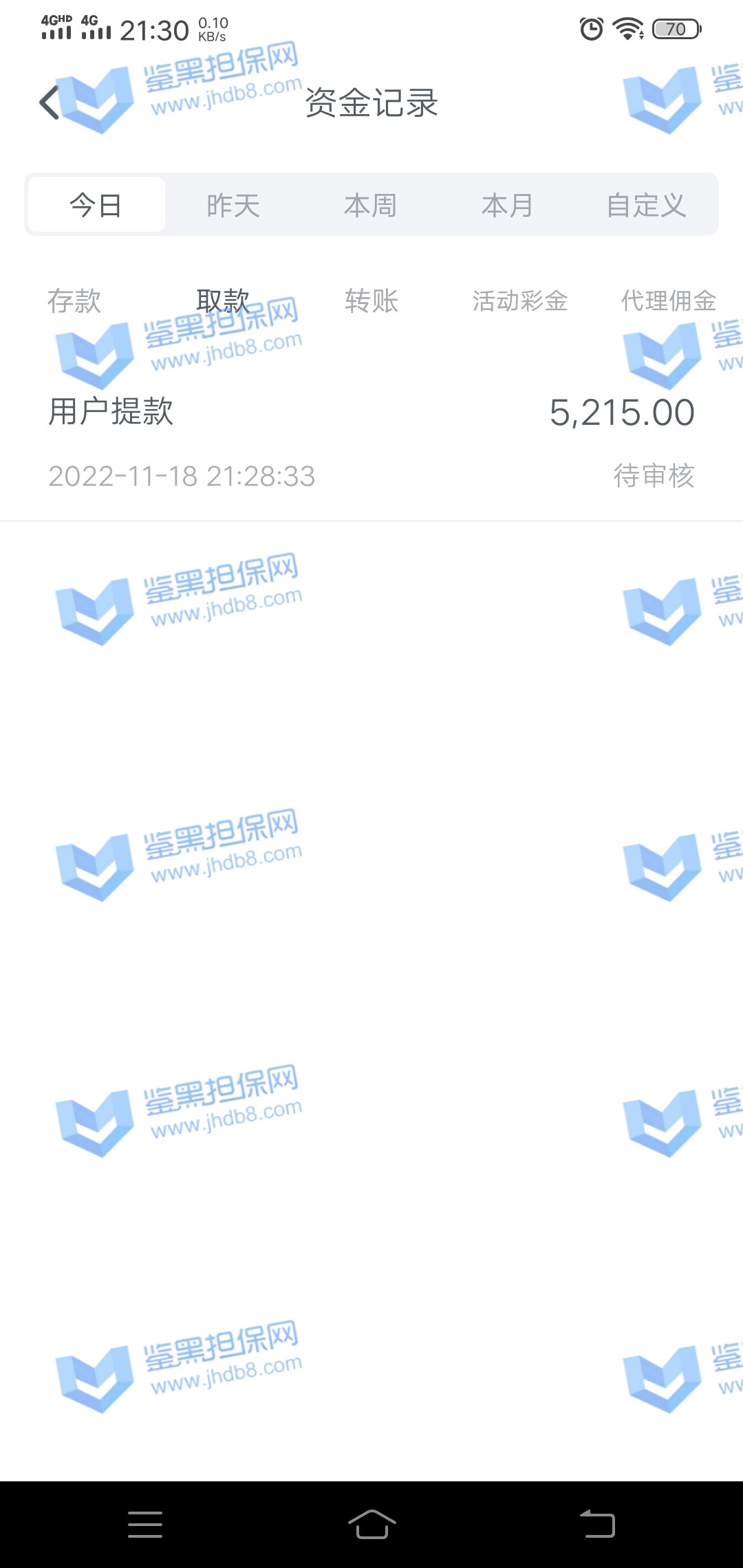This screenshot has width=743, height=1568.
Task: Select the 取款 category
Action: [x=223, y=301]
